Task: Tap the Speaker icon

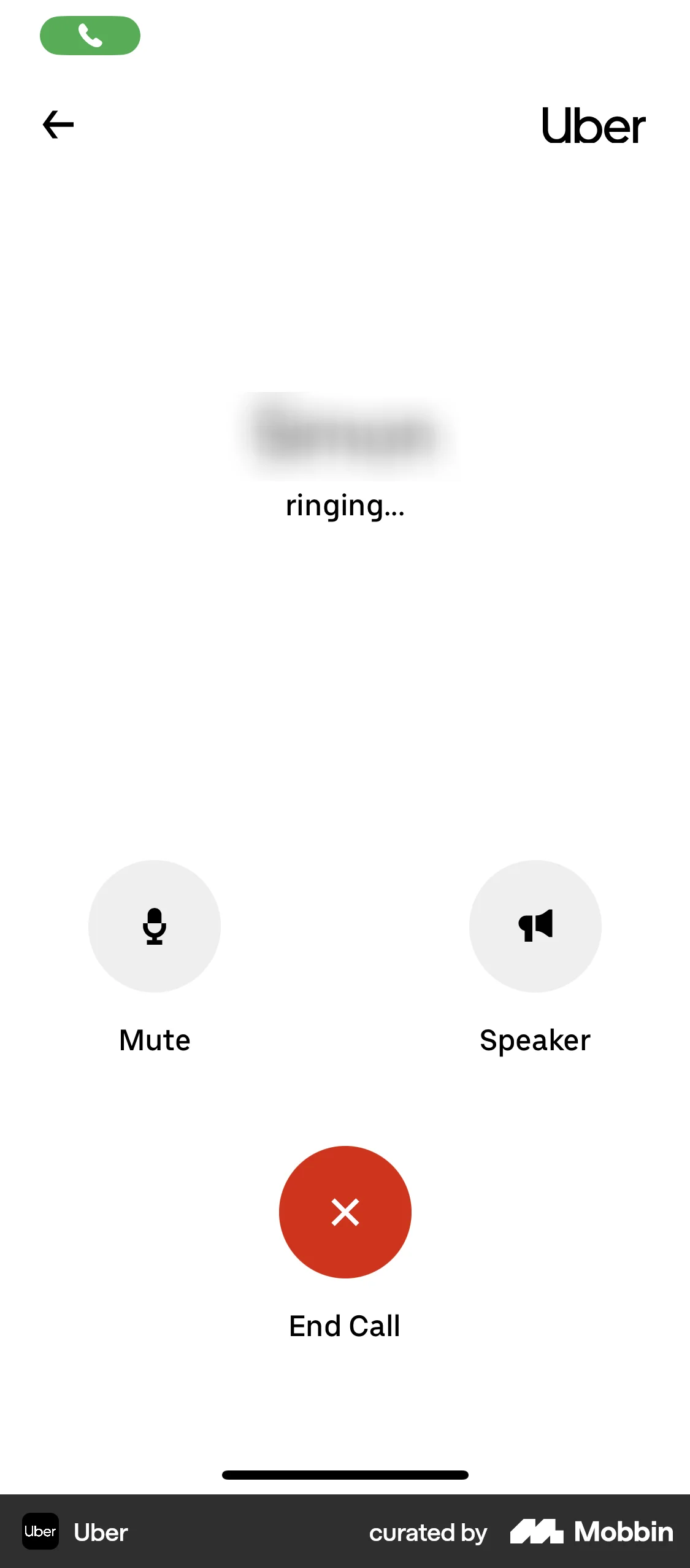Action: pos(535,926)
